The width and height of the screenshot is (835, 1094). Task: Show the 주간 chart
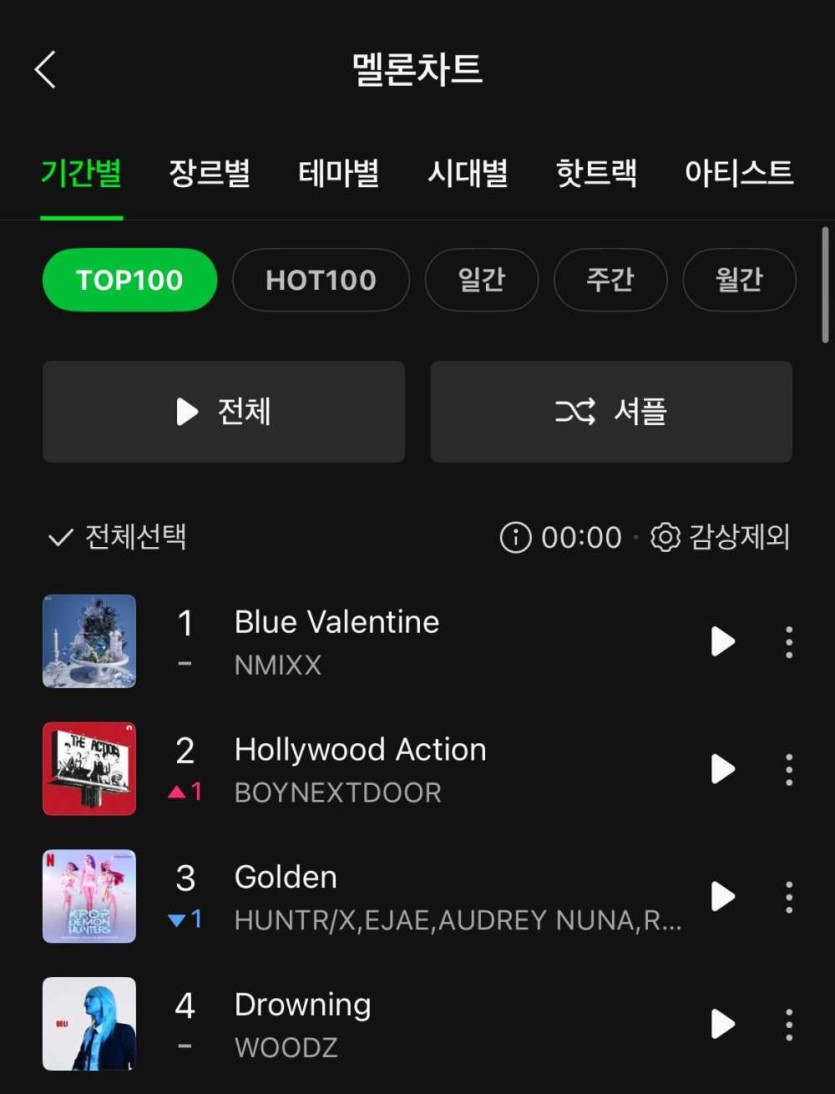click(x=610, y=280)
